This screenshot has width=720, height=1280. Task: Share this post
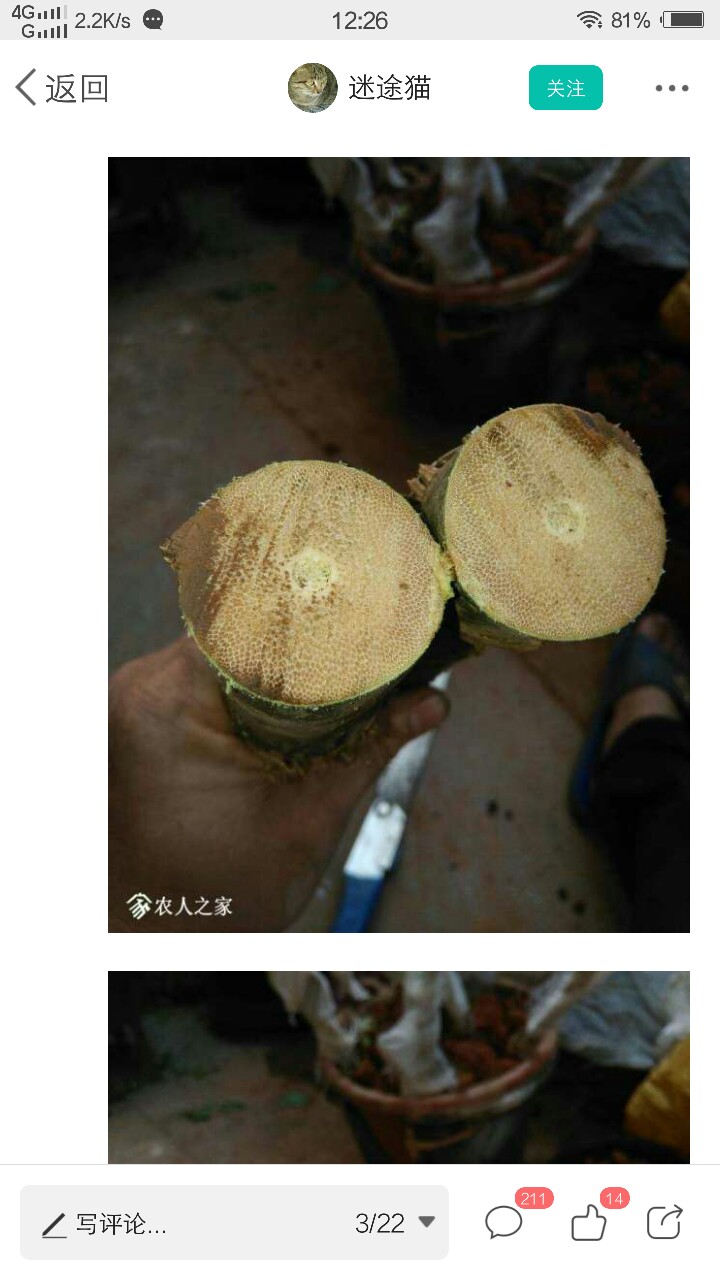click(x=664, y=1222)
